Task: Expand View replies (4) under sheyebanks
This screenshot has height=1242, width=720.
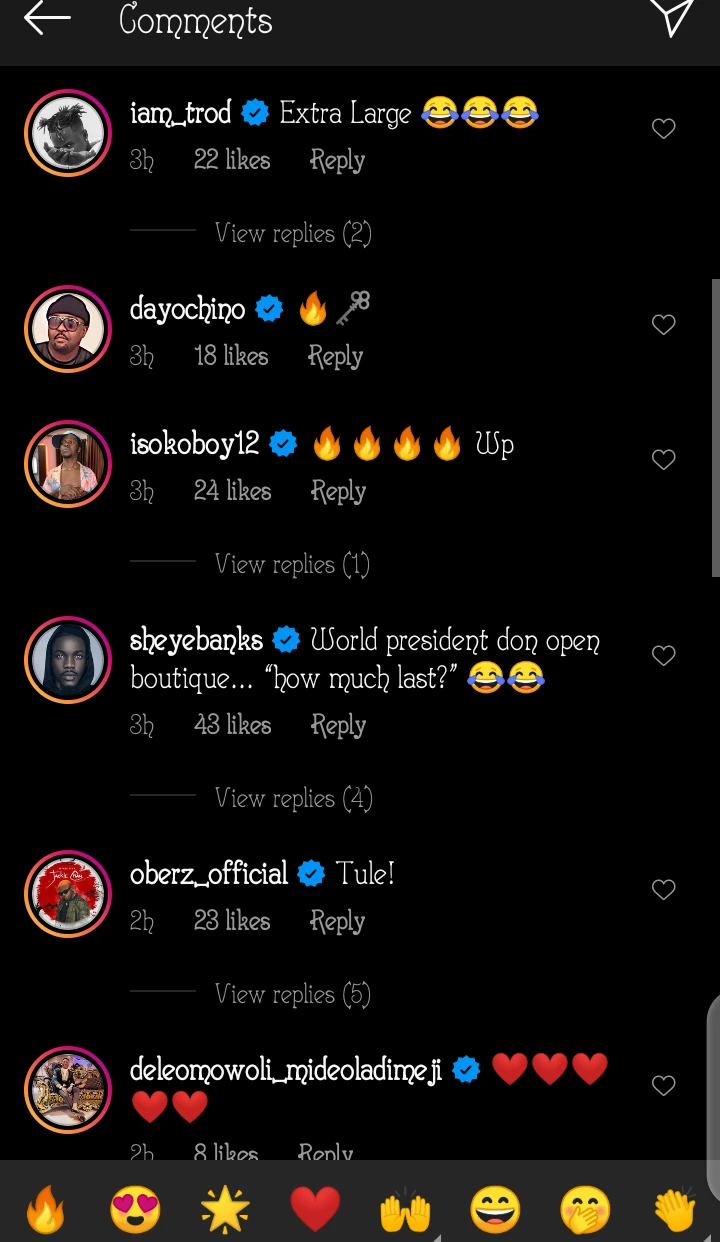Action: pos(293,799)
